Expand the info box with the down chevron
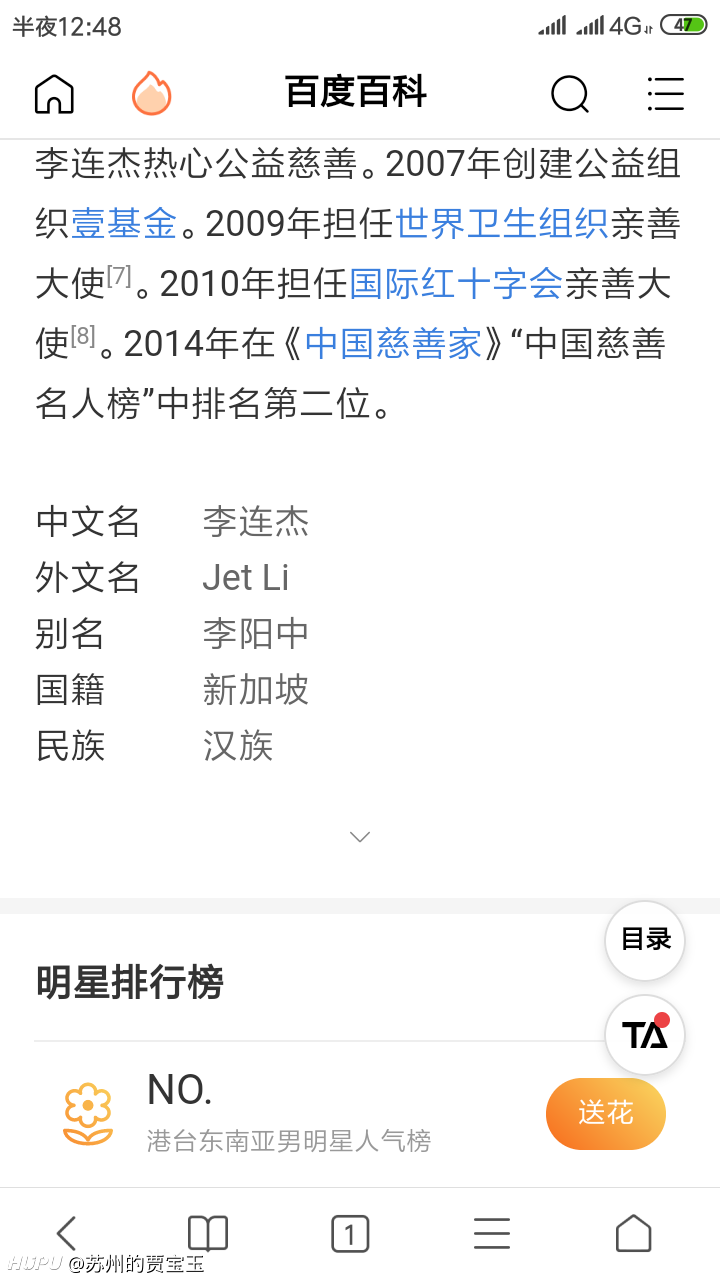Screen dimensions: 720x1280 point(360,837)
